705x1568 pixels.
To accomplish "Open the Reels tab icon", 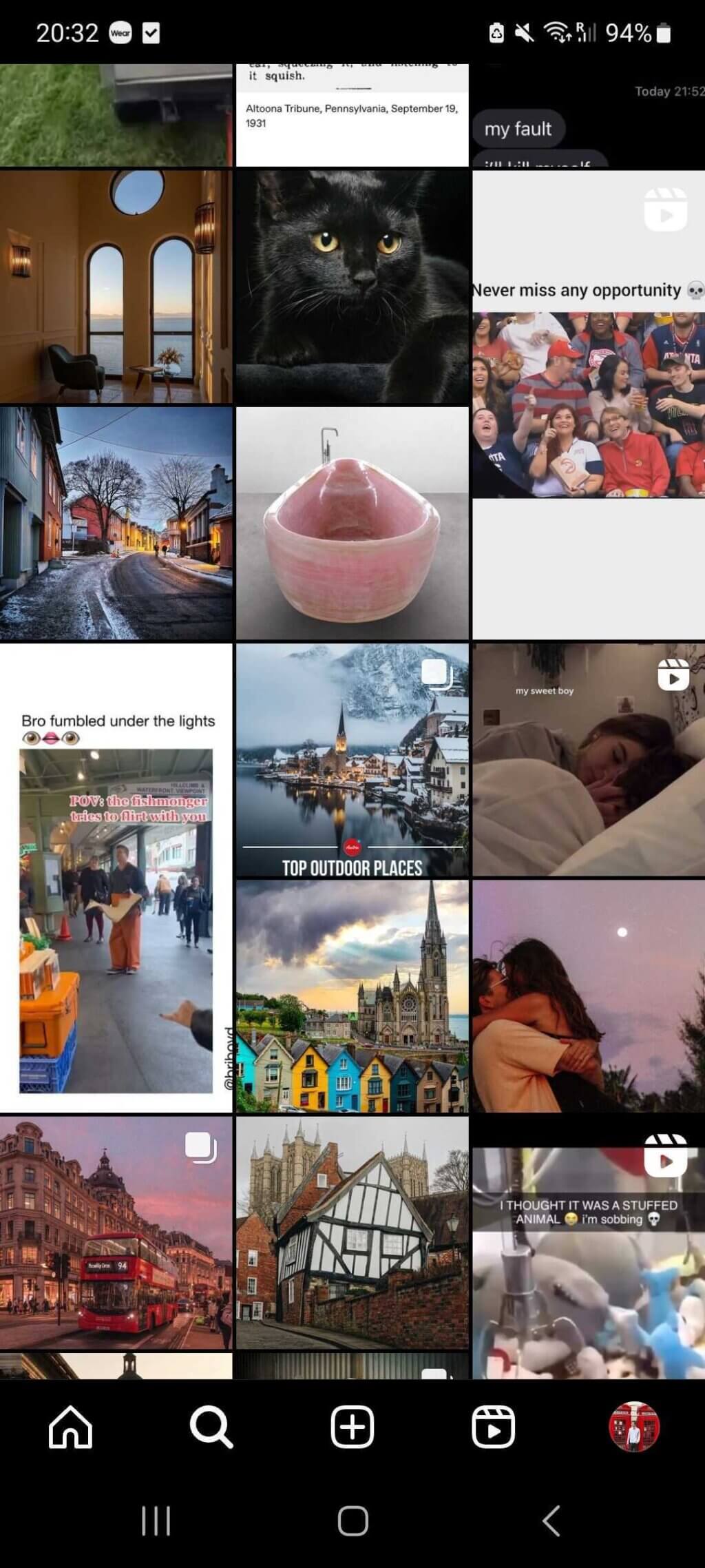I will pyautogui.click(x=493, y=1427).
